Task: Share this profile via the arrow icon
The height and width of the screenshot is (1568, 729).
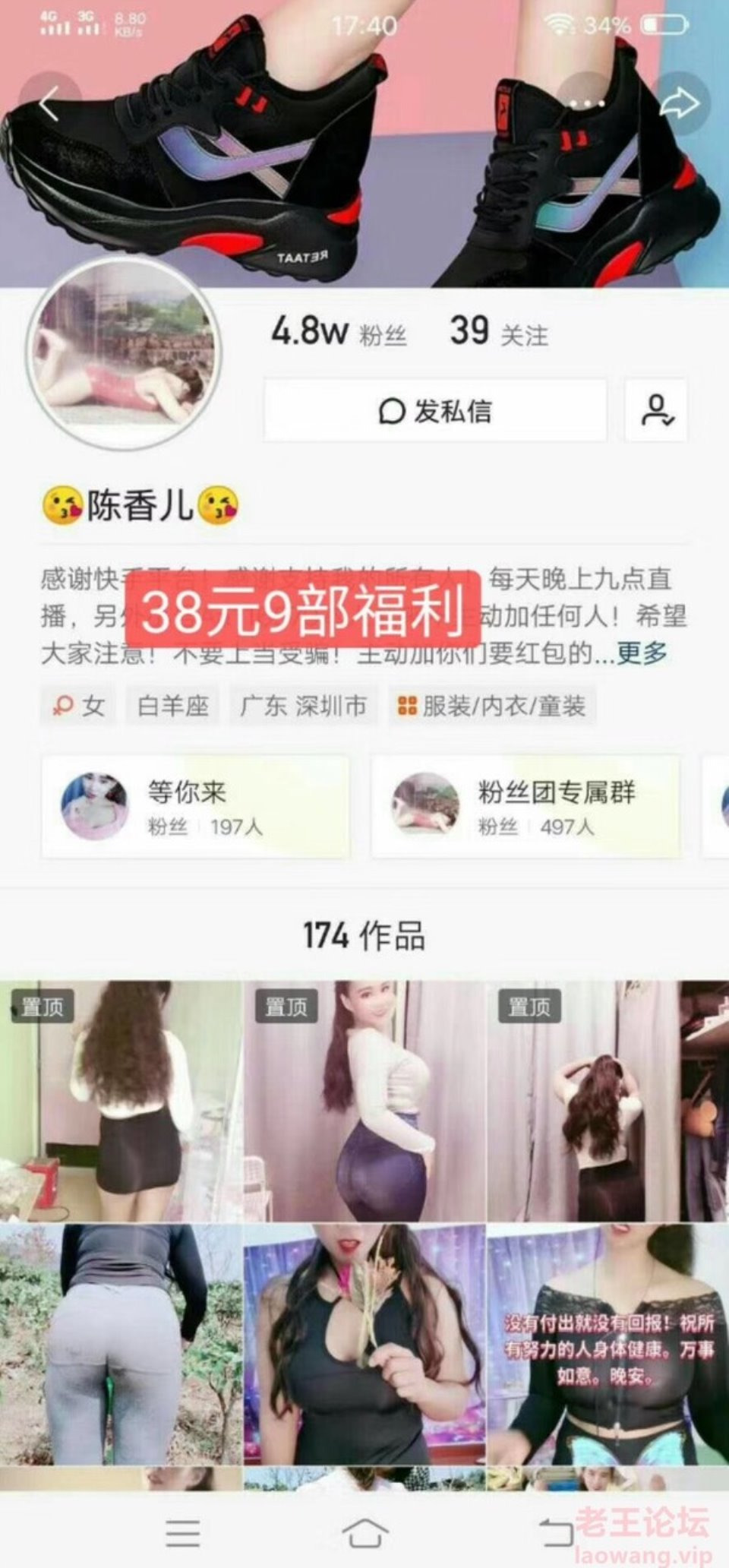Action: tap(679, 103)
